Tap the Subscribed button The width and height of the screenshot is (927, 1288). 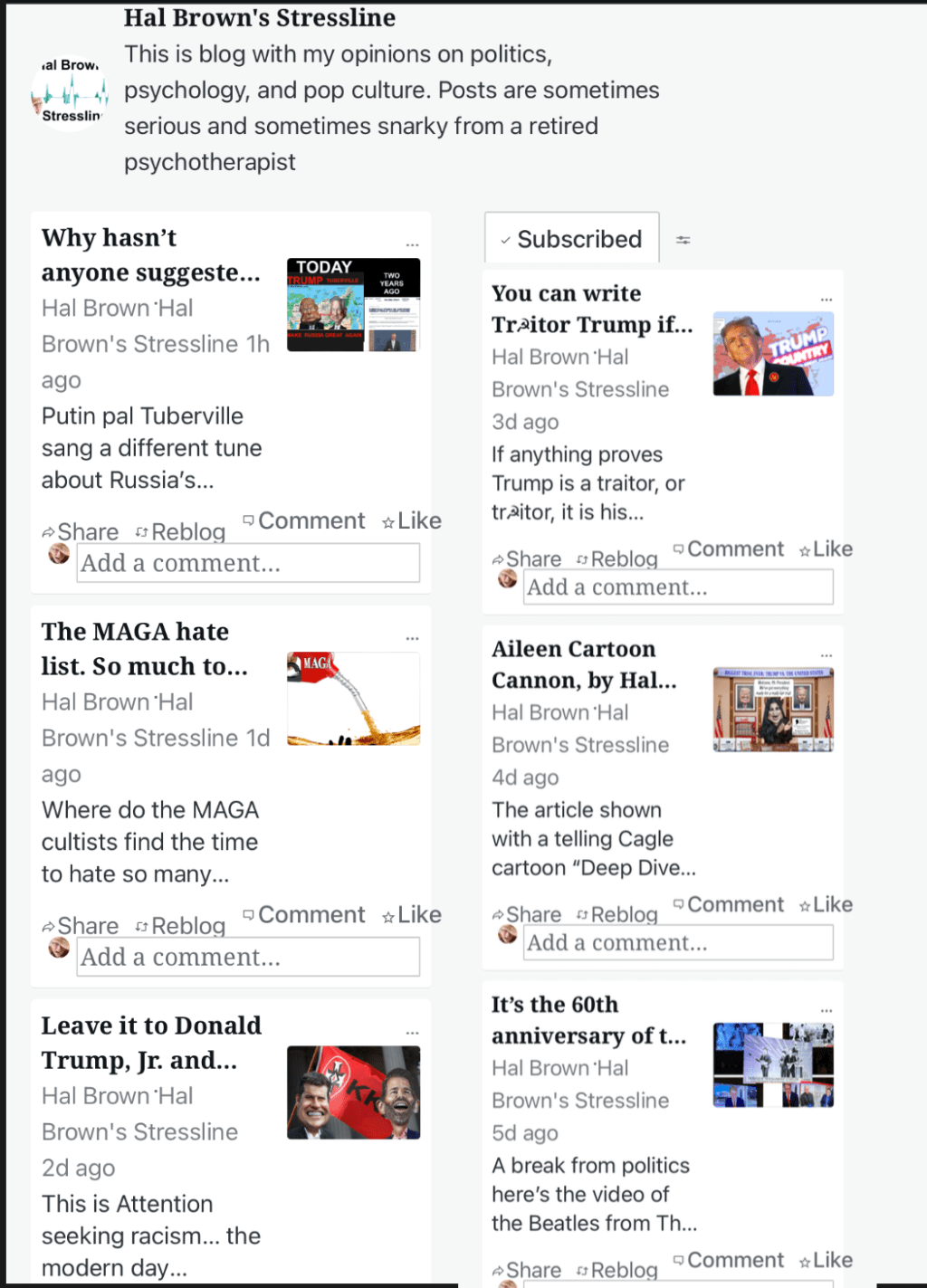(571, 239)
